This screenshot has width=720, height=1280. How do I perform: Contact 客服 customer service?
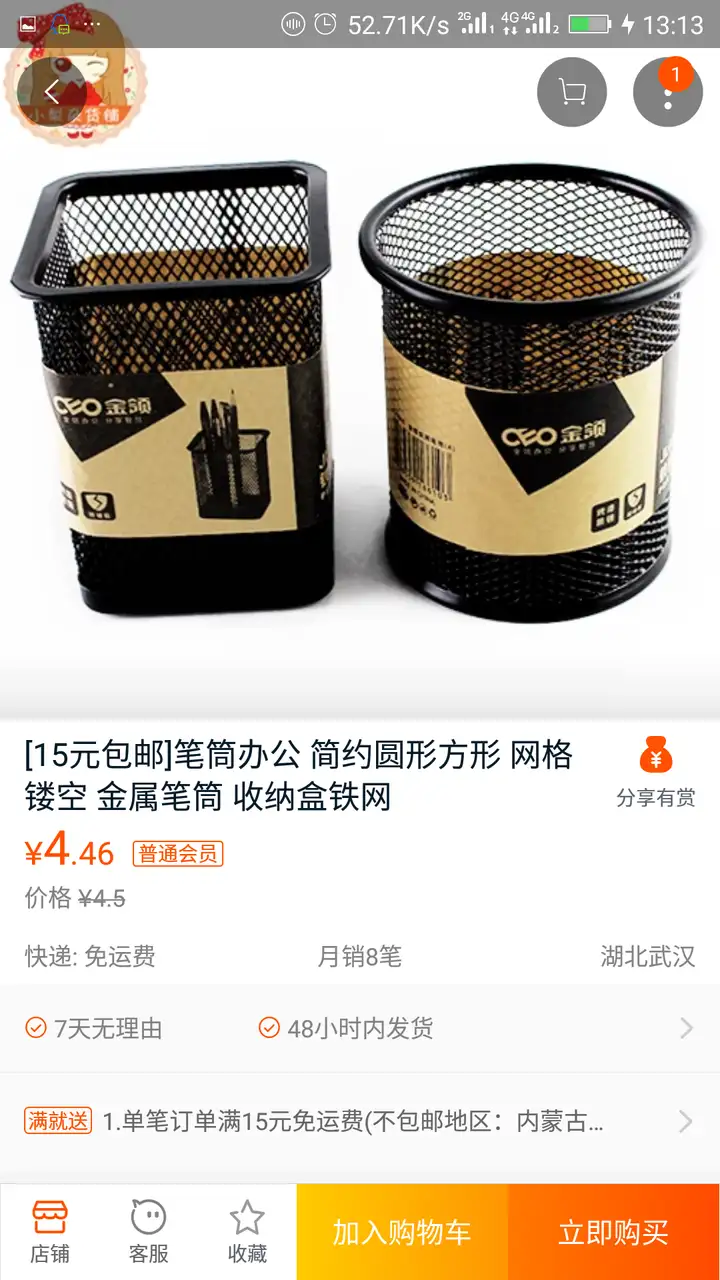coord(149,1232)
